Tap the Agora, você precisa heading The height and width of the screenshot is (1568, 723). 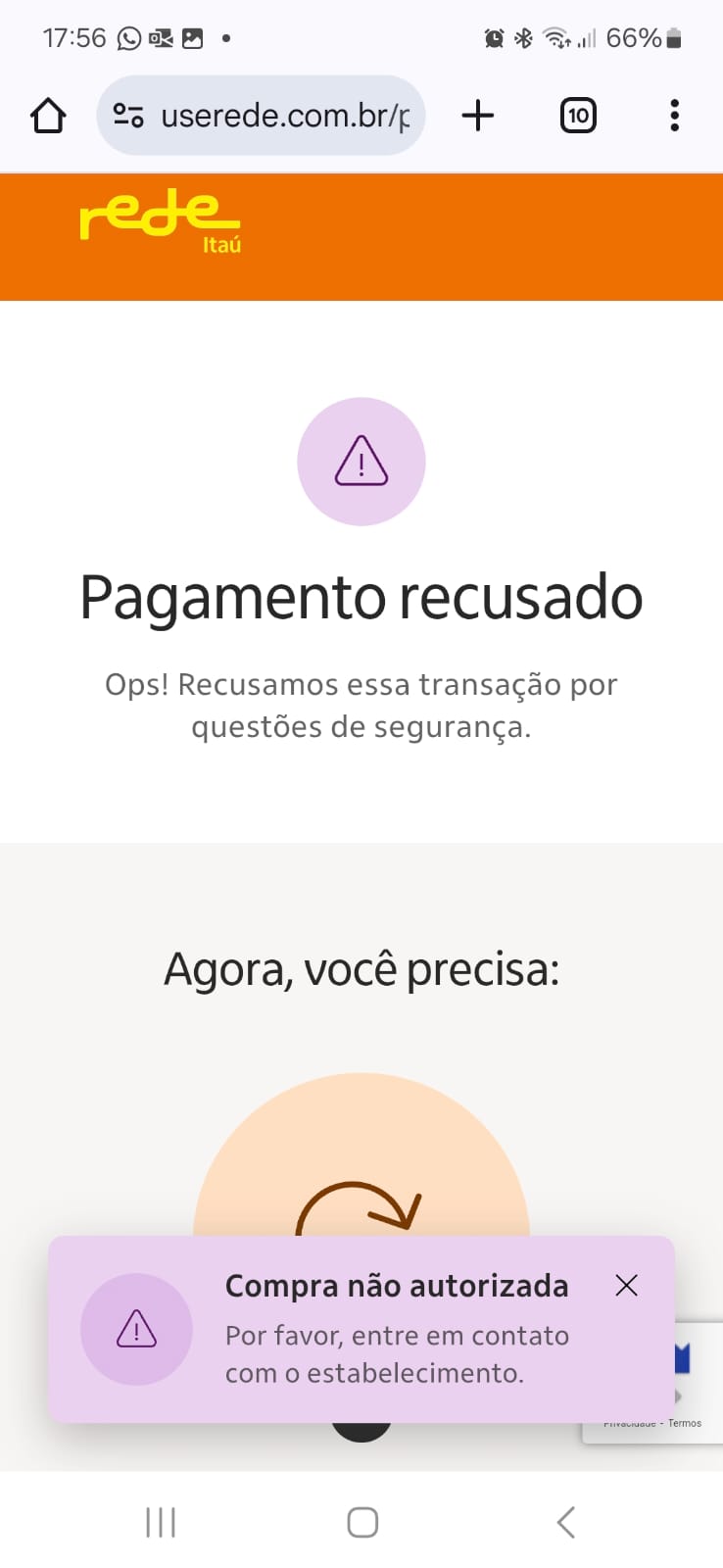[x=361, y=968]
